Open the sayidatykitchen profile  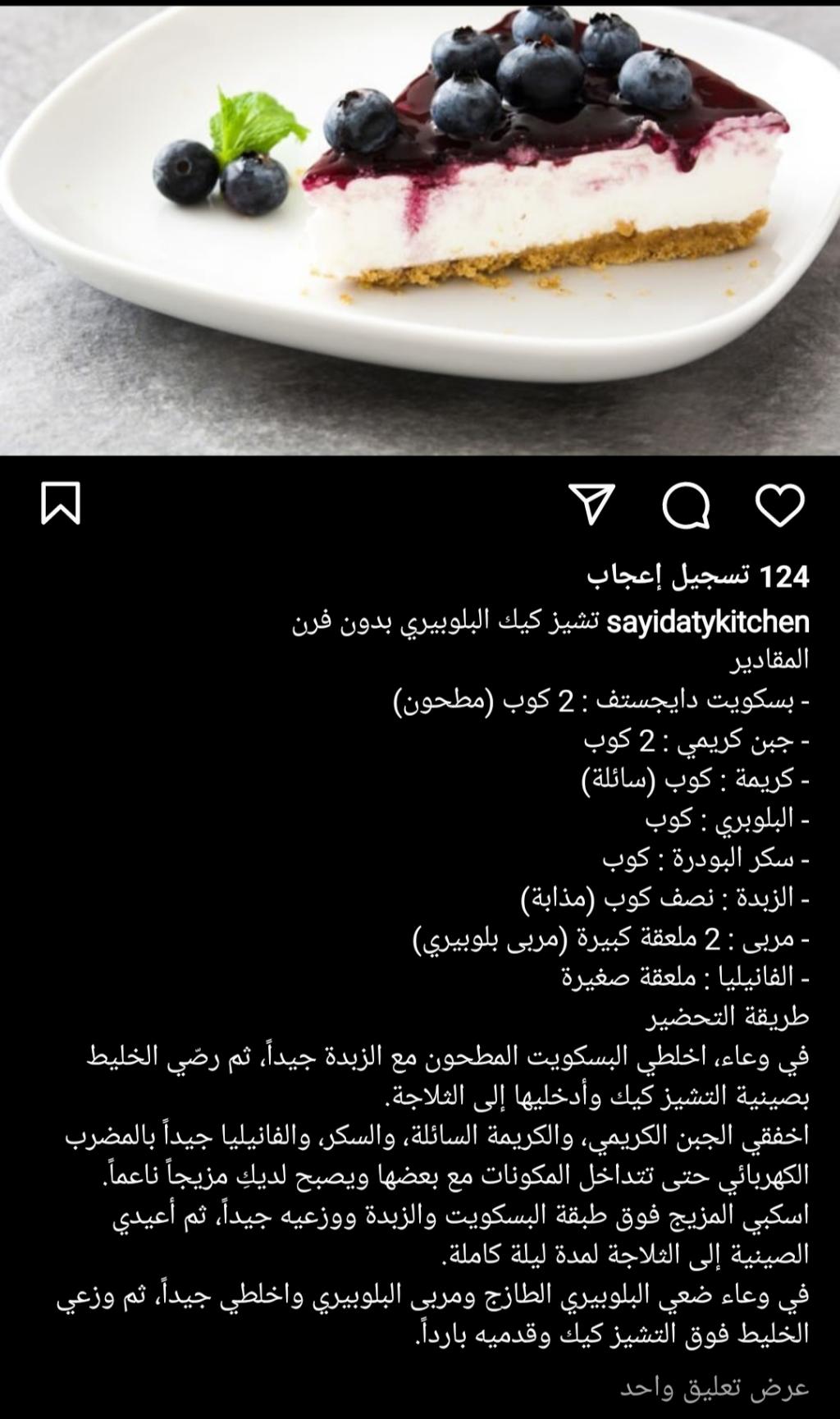tap(708, 622)
